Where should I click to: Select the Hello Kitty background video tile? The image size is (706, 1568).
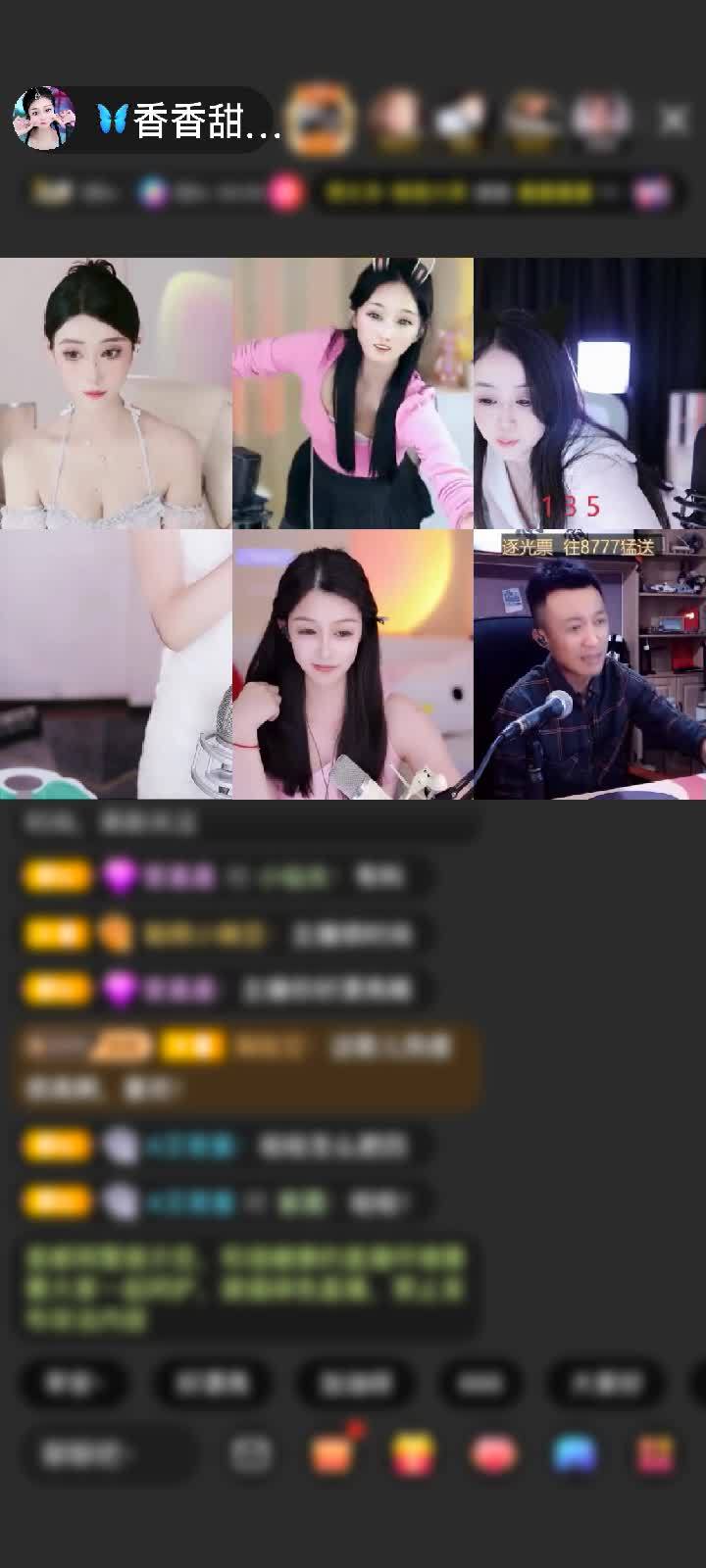(x=352, y=664)
